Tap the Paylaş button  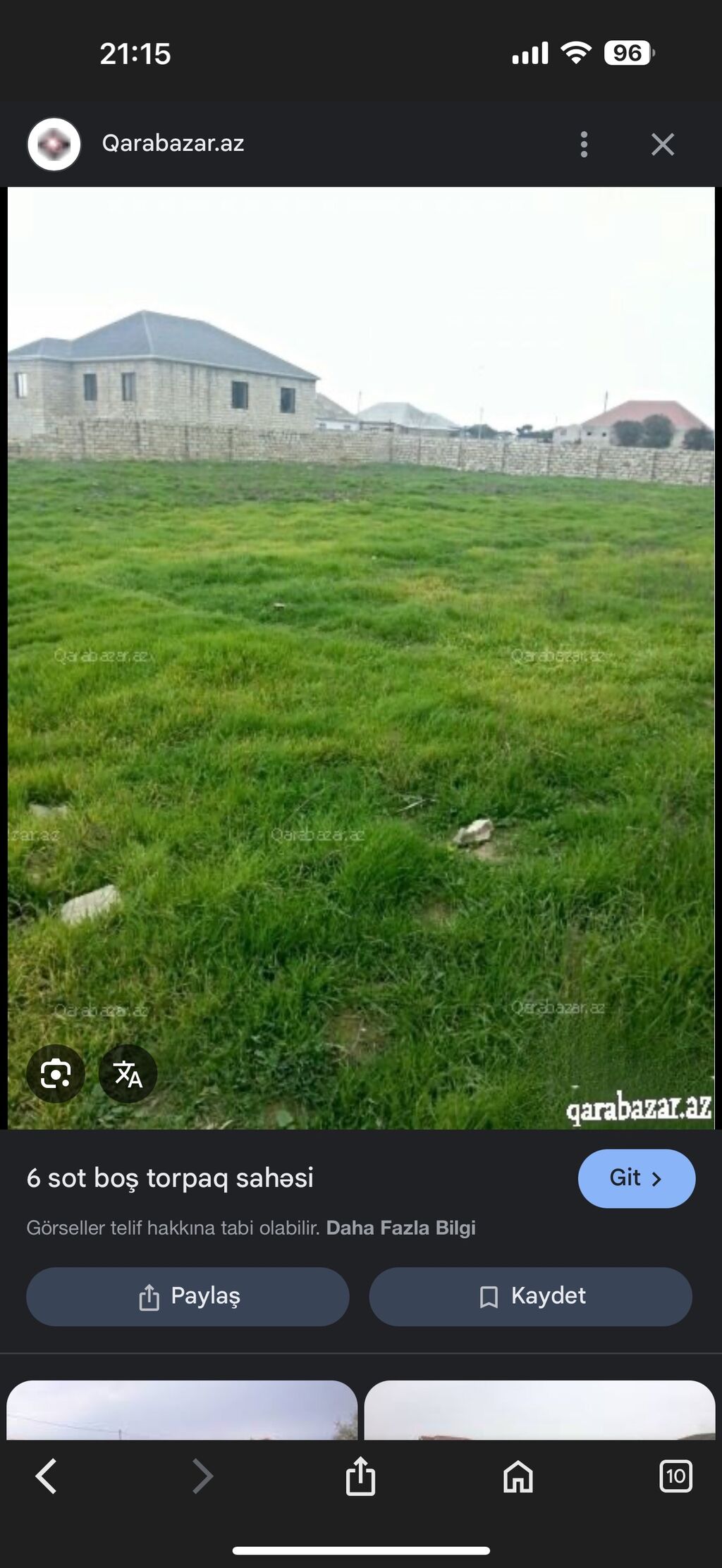click(188, 1297)
